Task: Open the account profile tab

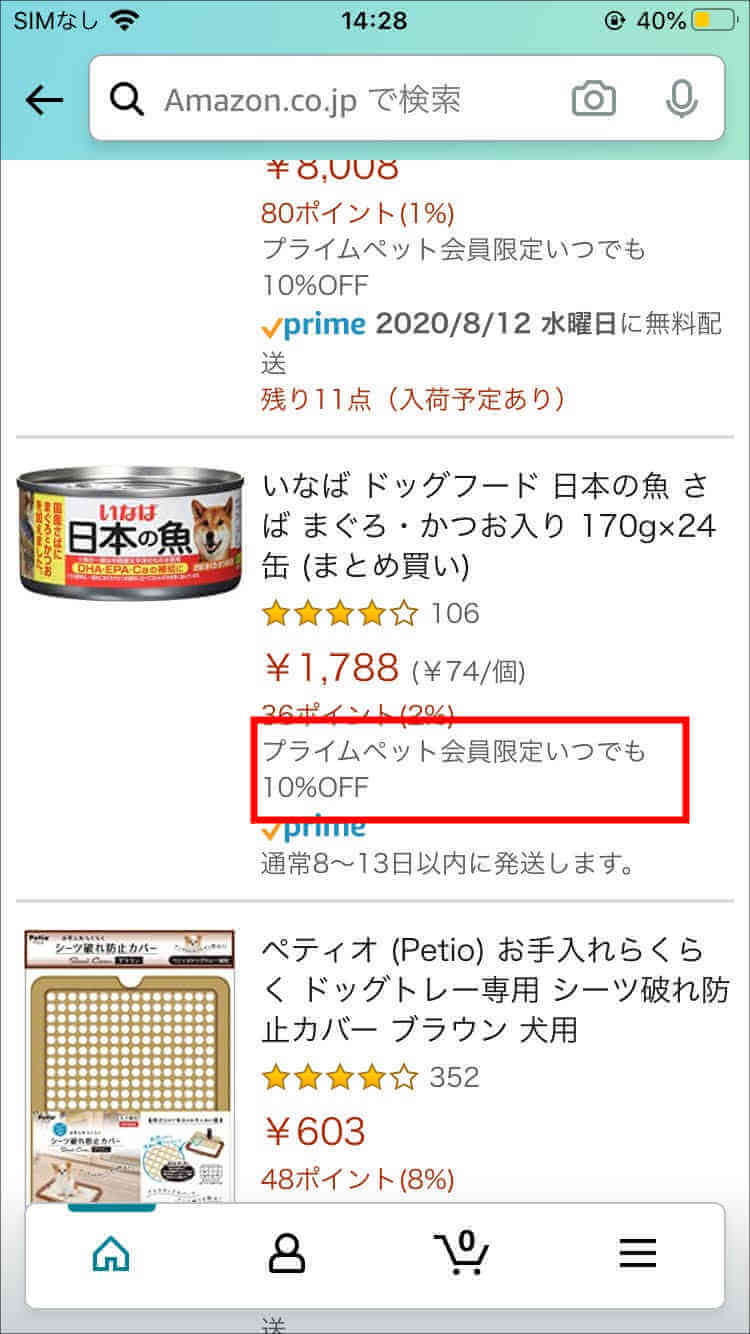Action: (x=287, y=1253)
